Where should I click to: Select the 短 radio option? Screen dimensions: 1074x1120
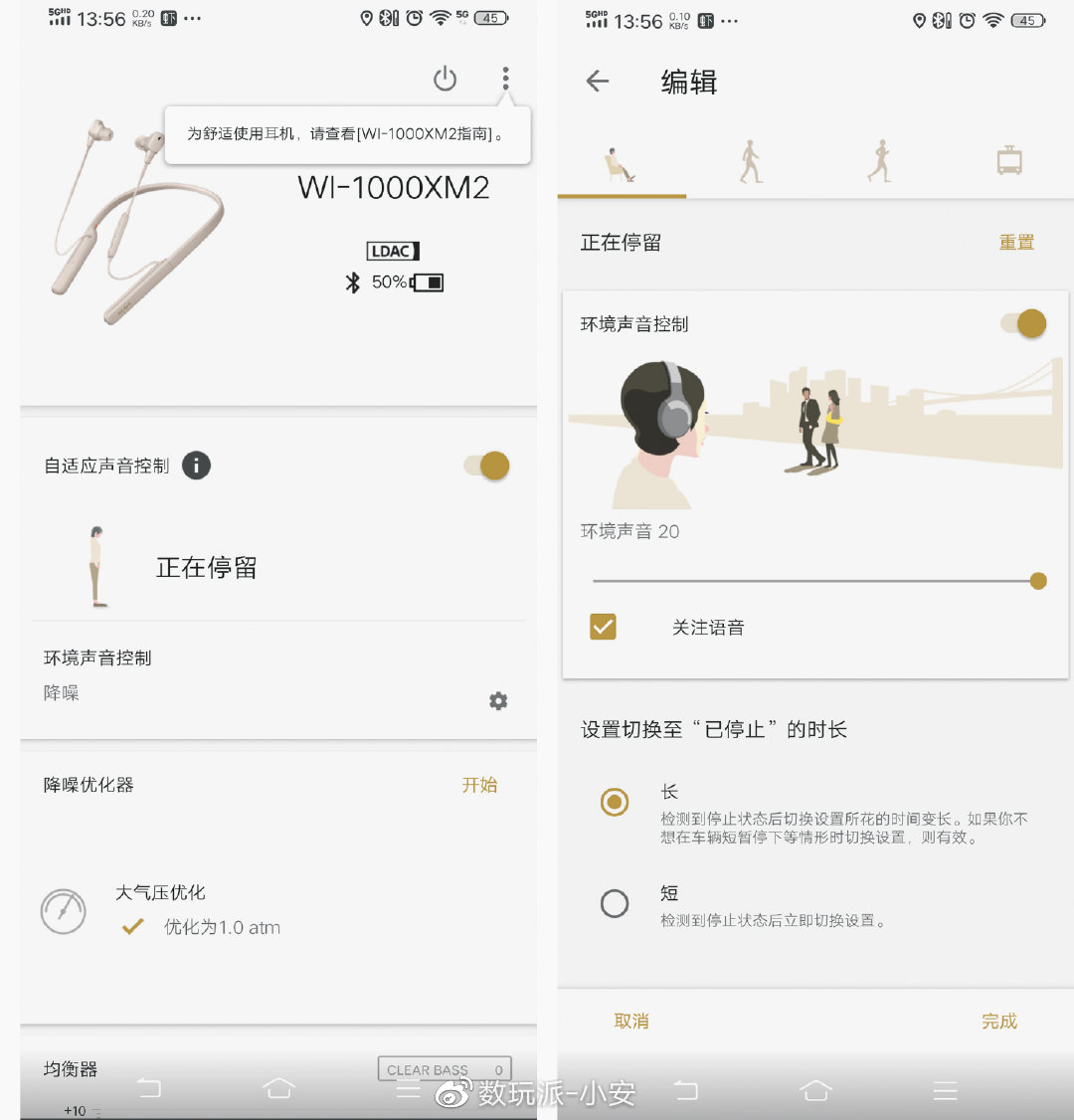point(614,903)
